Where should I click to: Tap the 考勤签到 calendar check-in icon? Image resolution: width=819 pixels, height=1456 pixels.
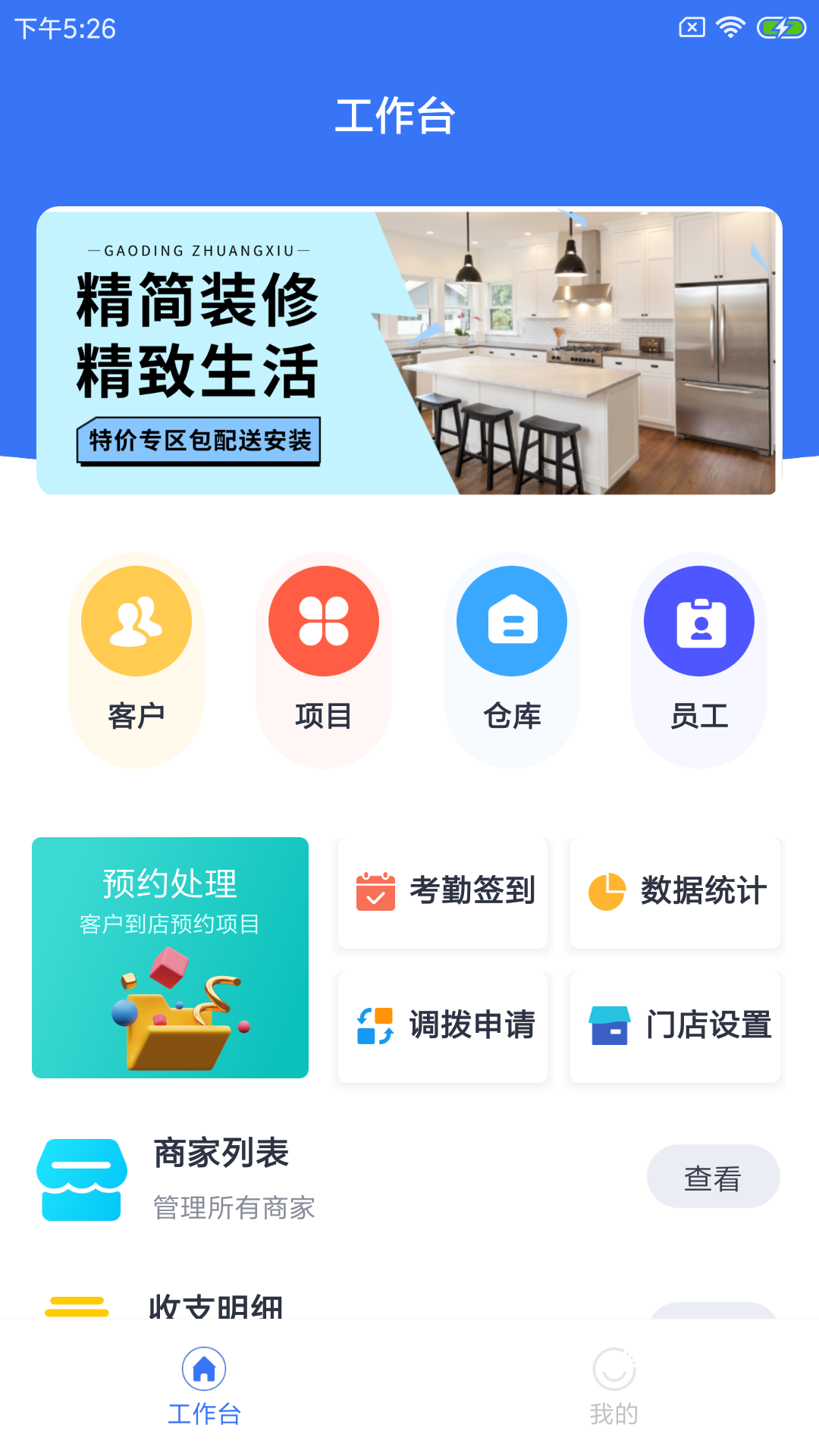[377, 893]
